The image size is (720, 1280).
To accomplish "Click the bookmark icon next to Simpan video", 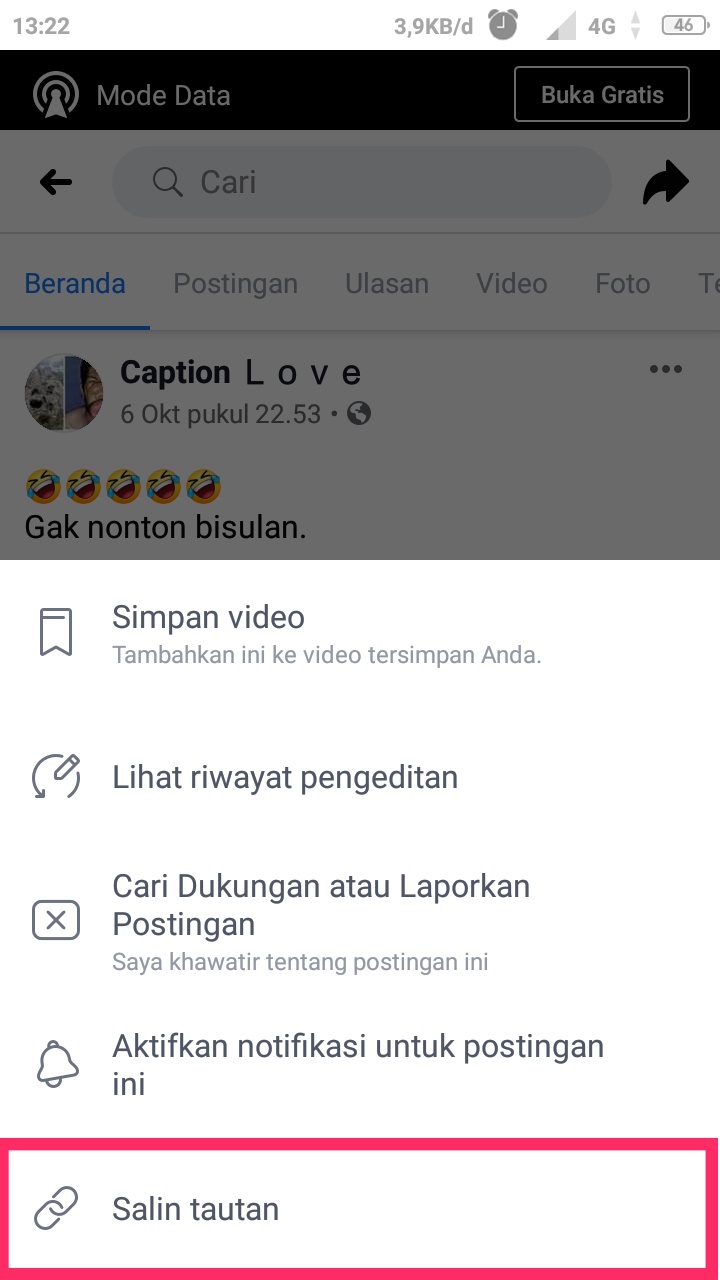I will [x=57, y=631].
